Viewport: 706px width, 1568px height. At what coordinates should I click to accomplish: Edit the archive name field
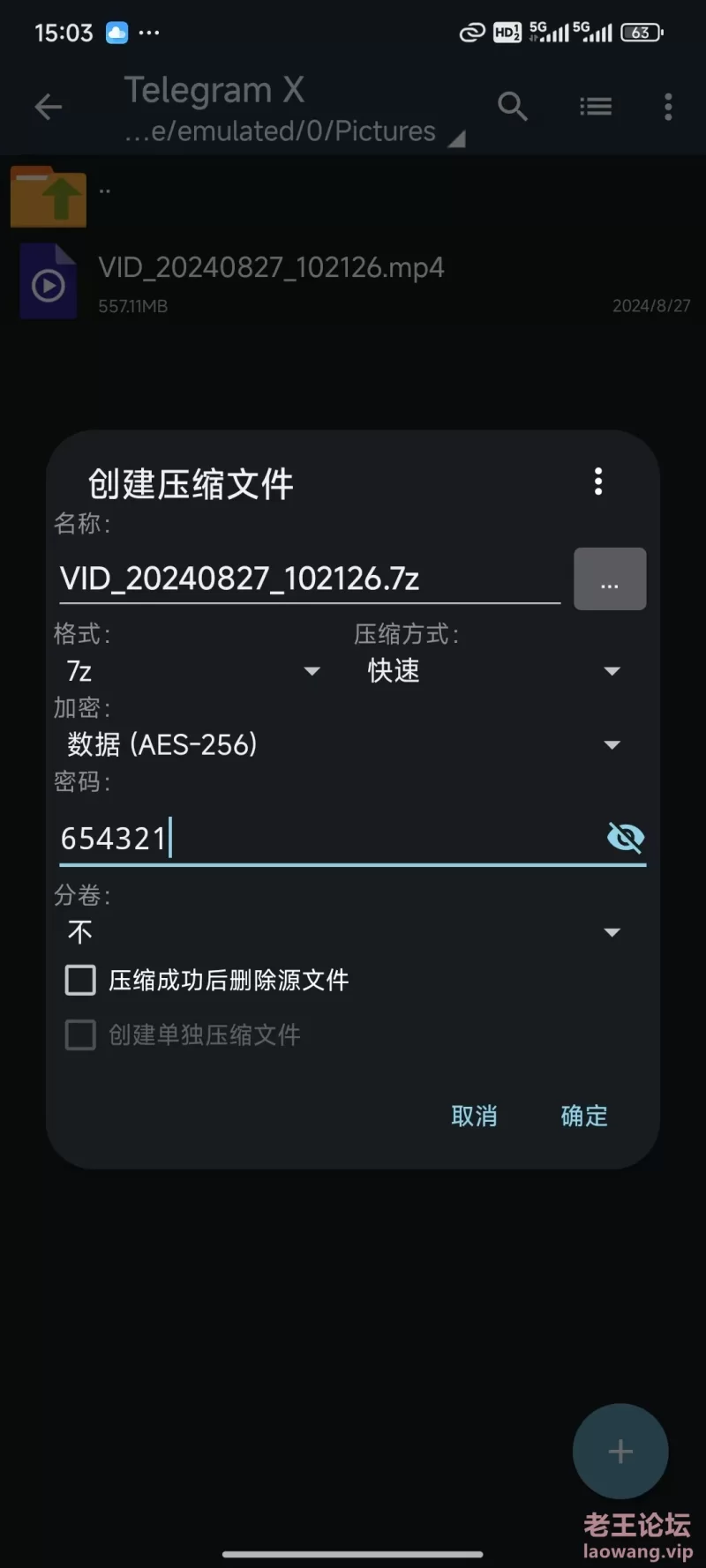pos(310,579)
